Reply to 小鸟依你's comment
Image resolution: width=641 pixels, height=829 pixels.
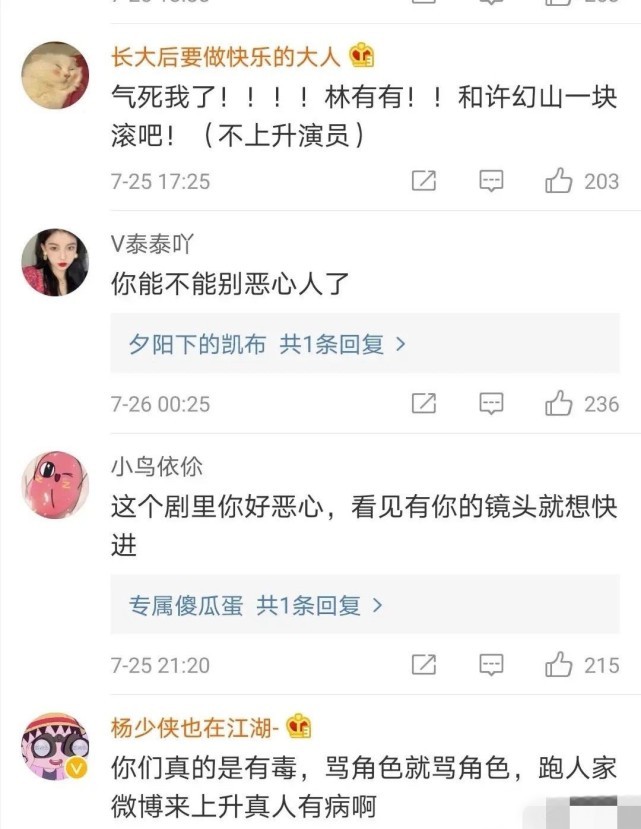(491, 665)
